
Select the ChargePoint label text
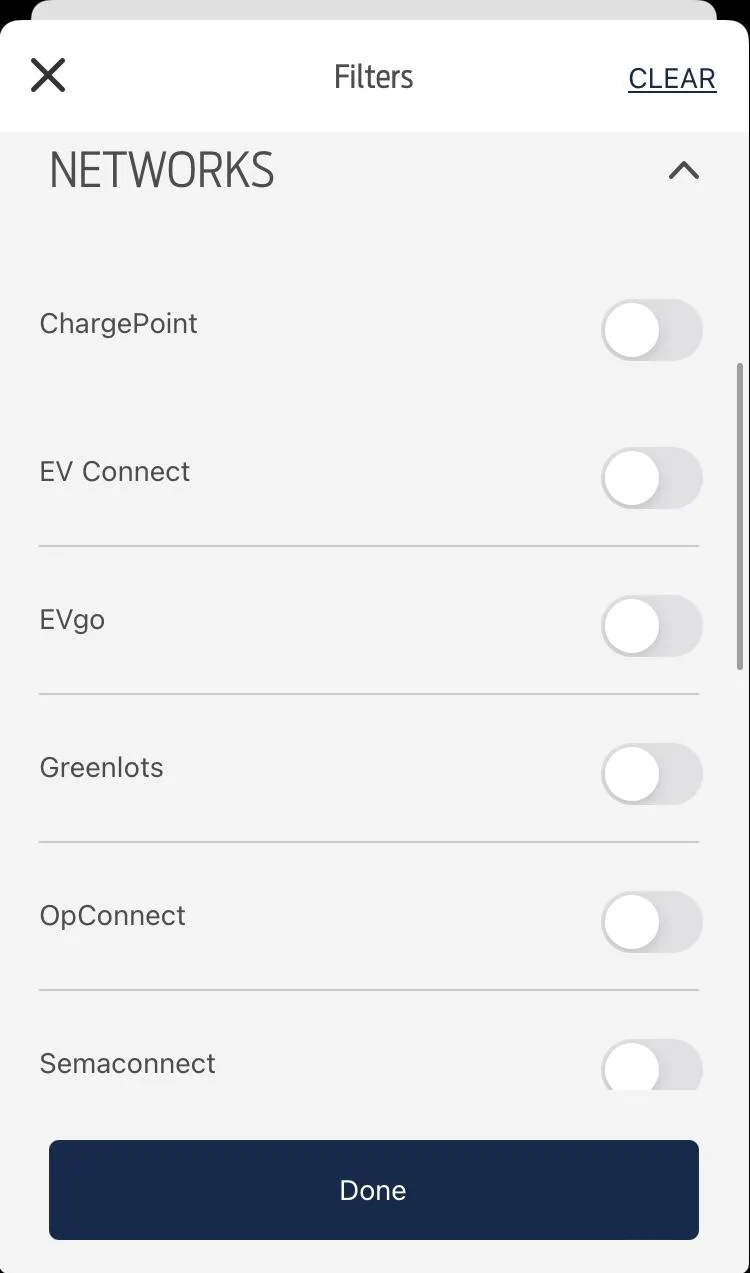tap(118, 323)
